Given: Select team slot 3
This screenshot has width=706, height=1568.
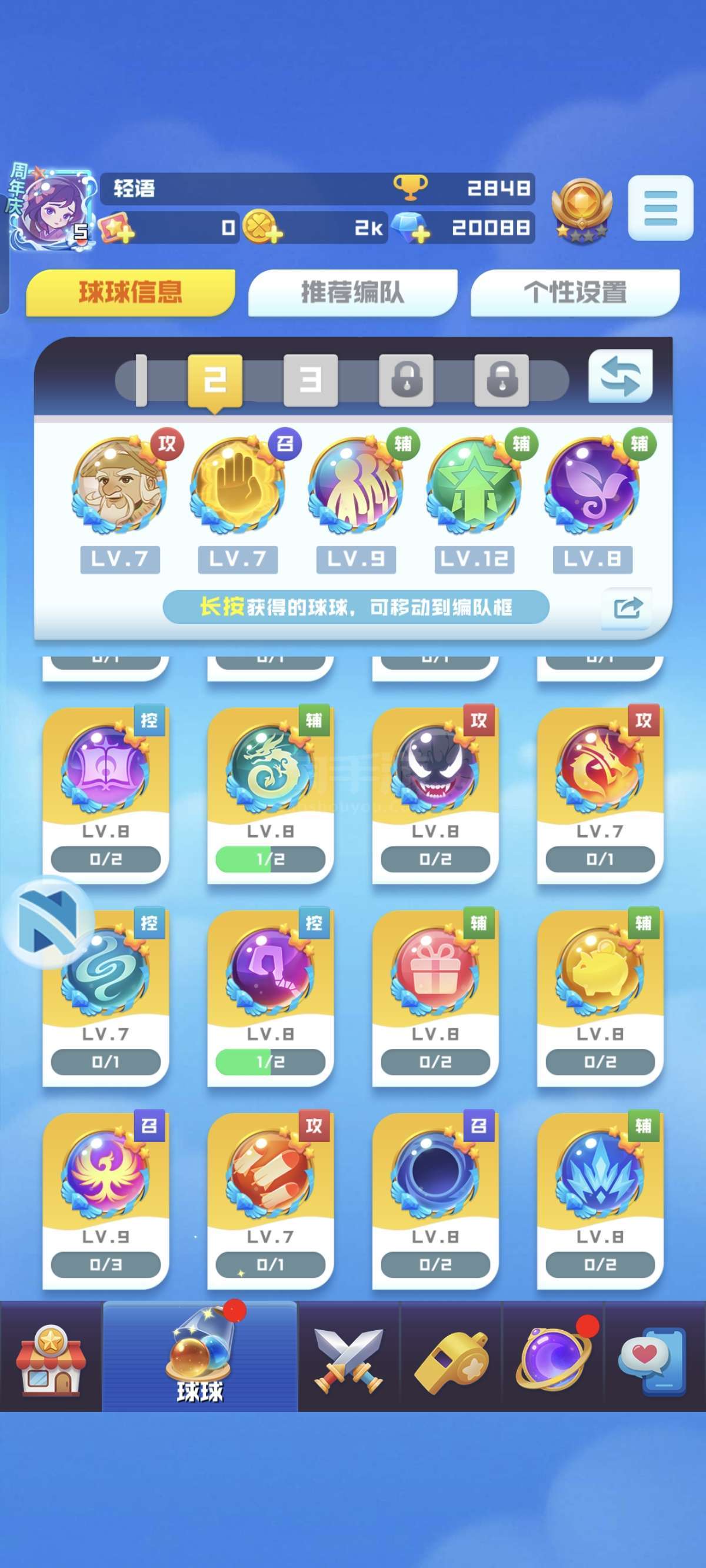Looking at the screenshot, I should [311, 380].
